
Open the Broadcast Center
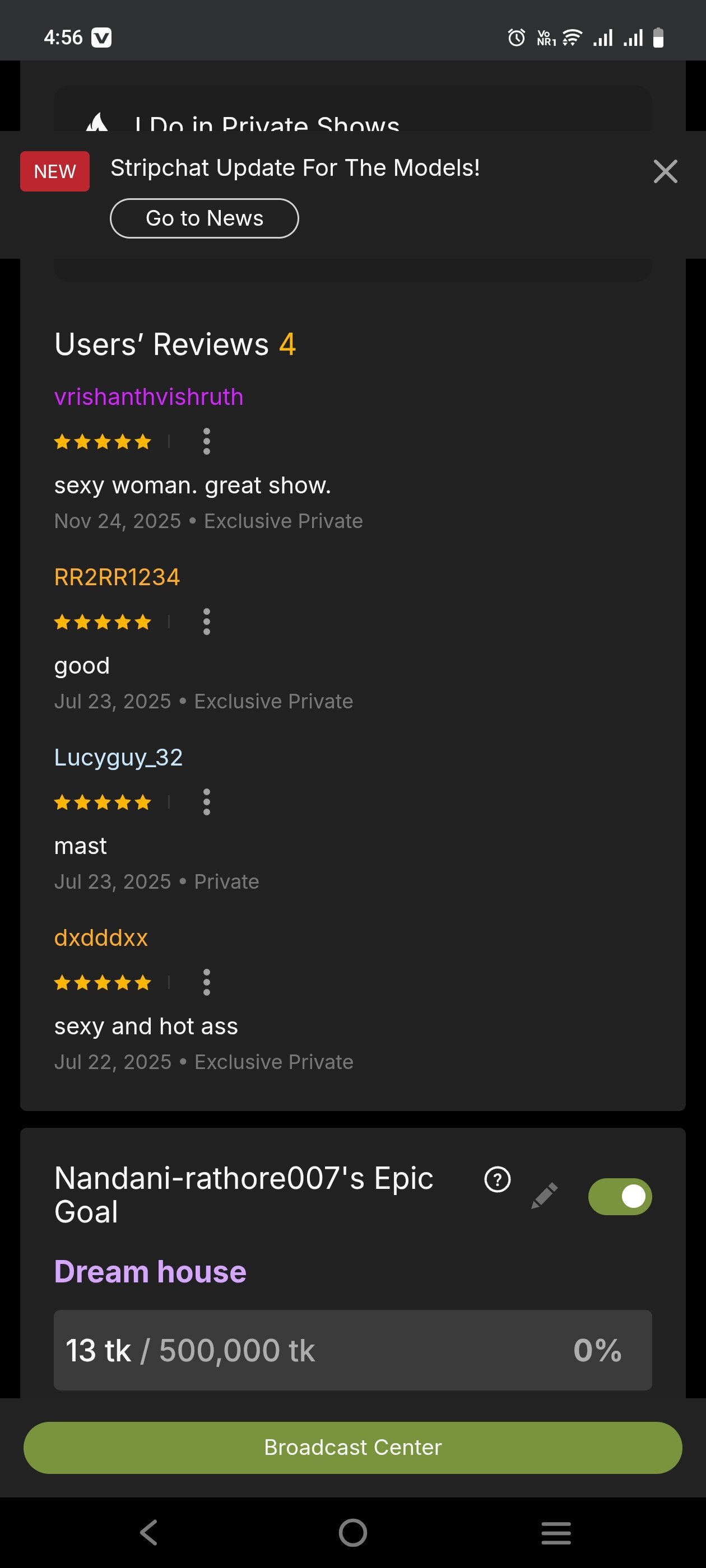pyautogui.click(x=352, y=1448)
